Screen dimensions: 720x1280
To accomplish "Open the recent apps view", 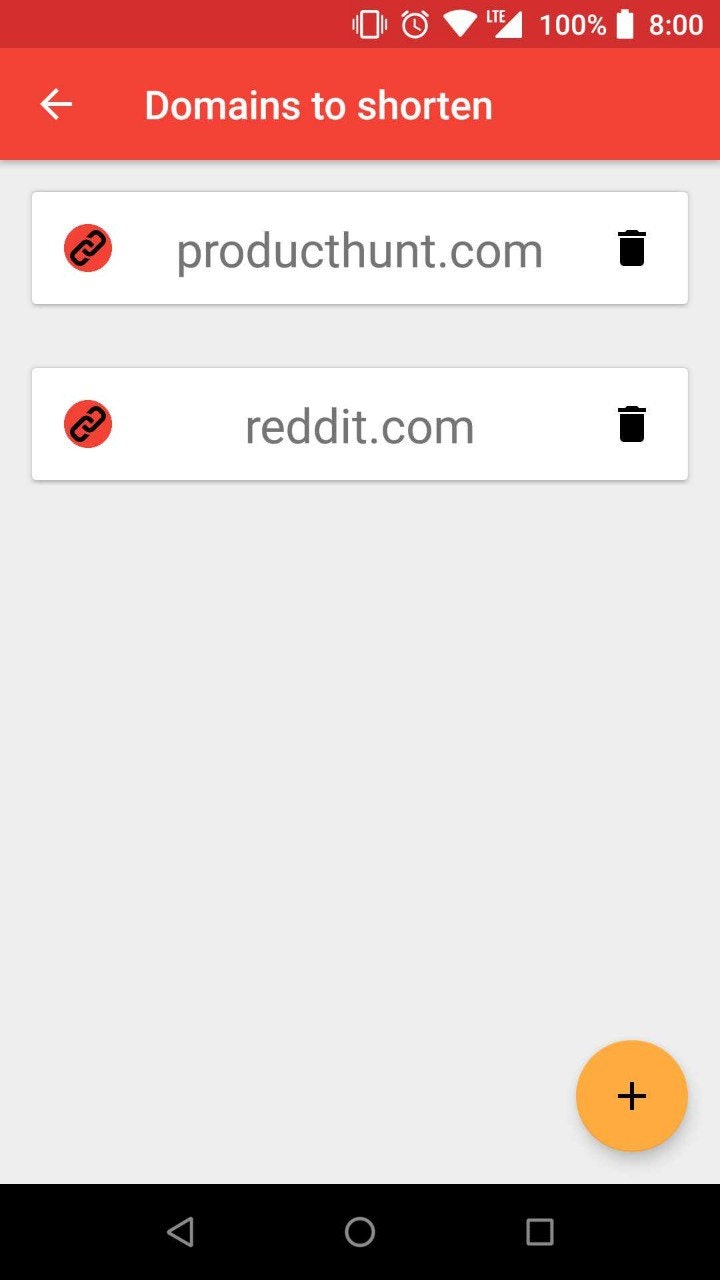I will click(540, 1232).
